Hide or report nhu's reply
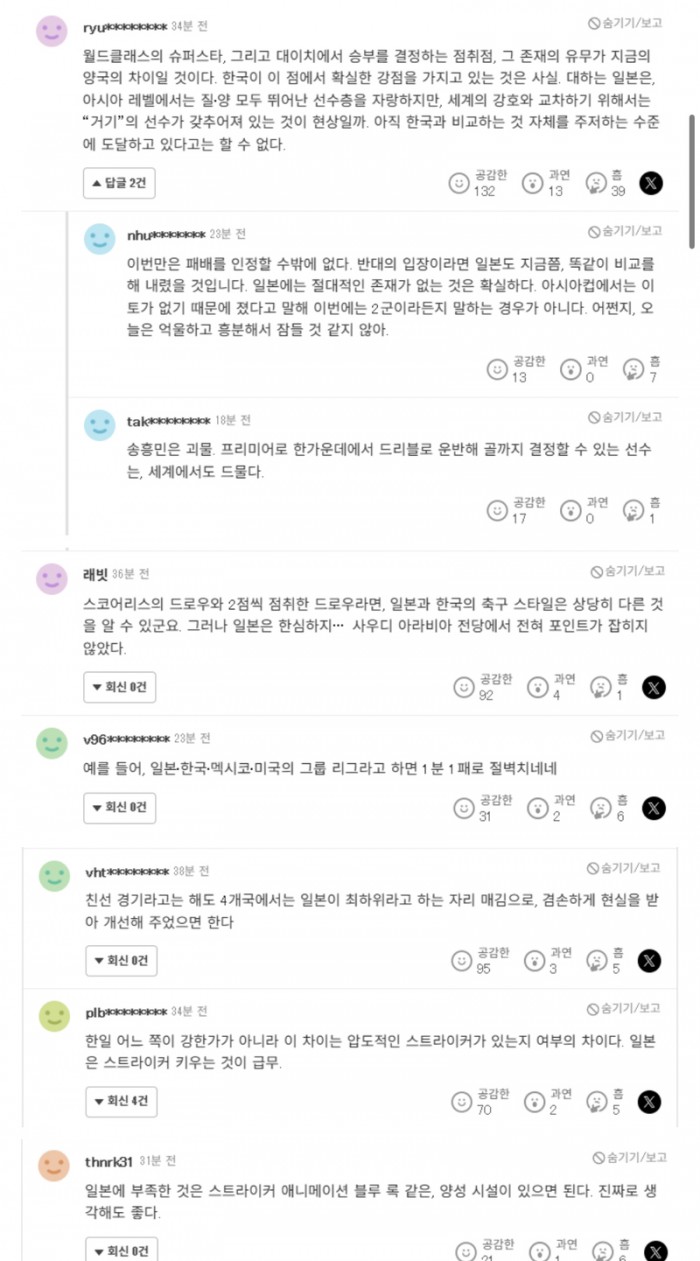 pyautogui.click(x=625, y=231)
